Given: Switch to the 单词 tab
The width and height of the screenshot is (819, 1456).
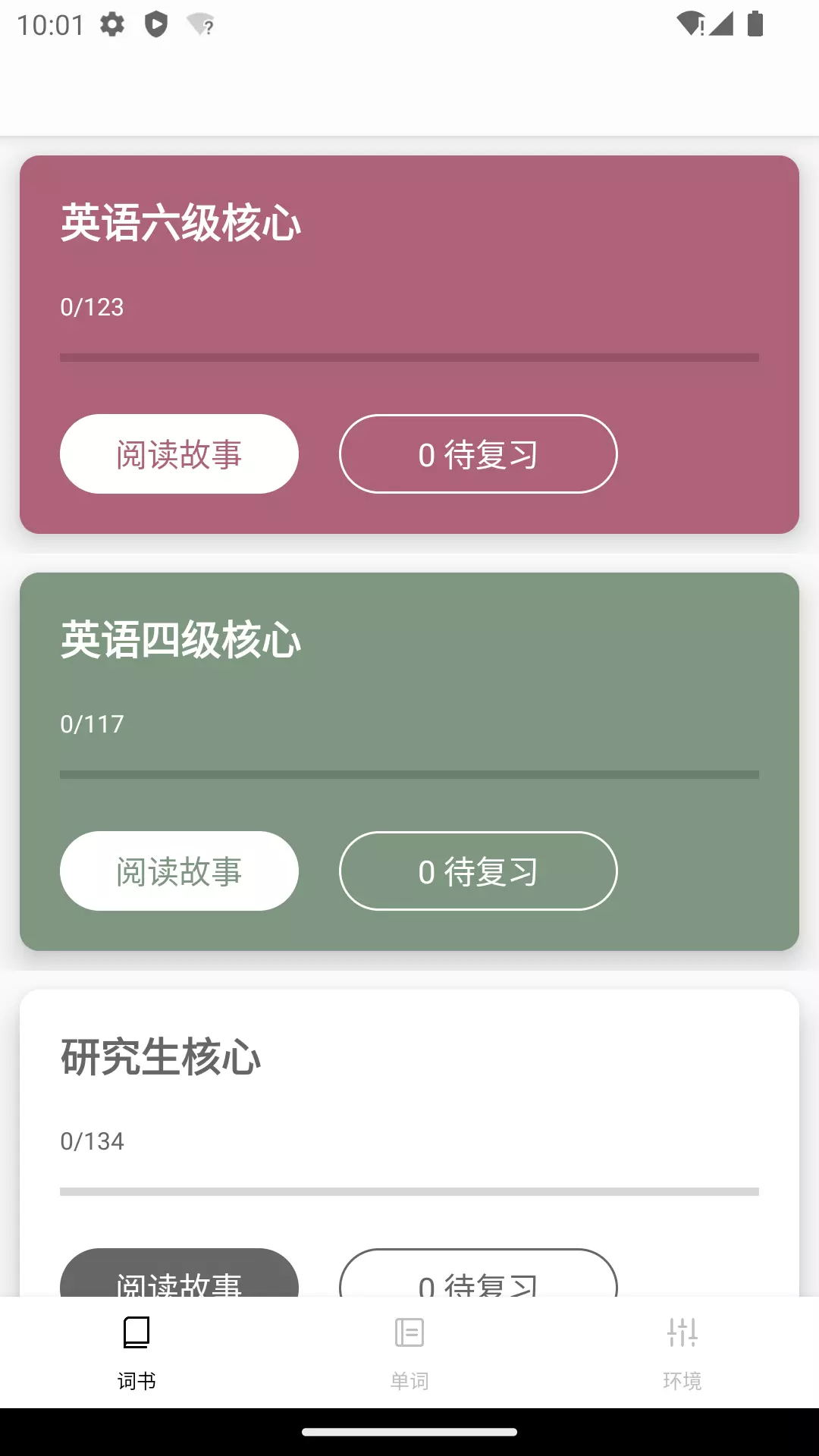Looking at the screenshot, I should tap(409, 1353).
